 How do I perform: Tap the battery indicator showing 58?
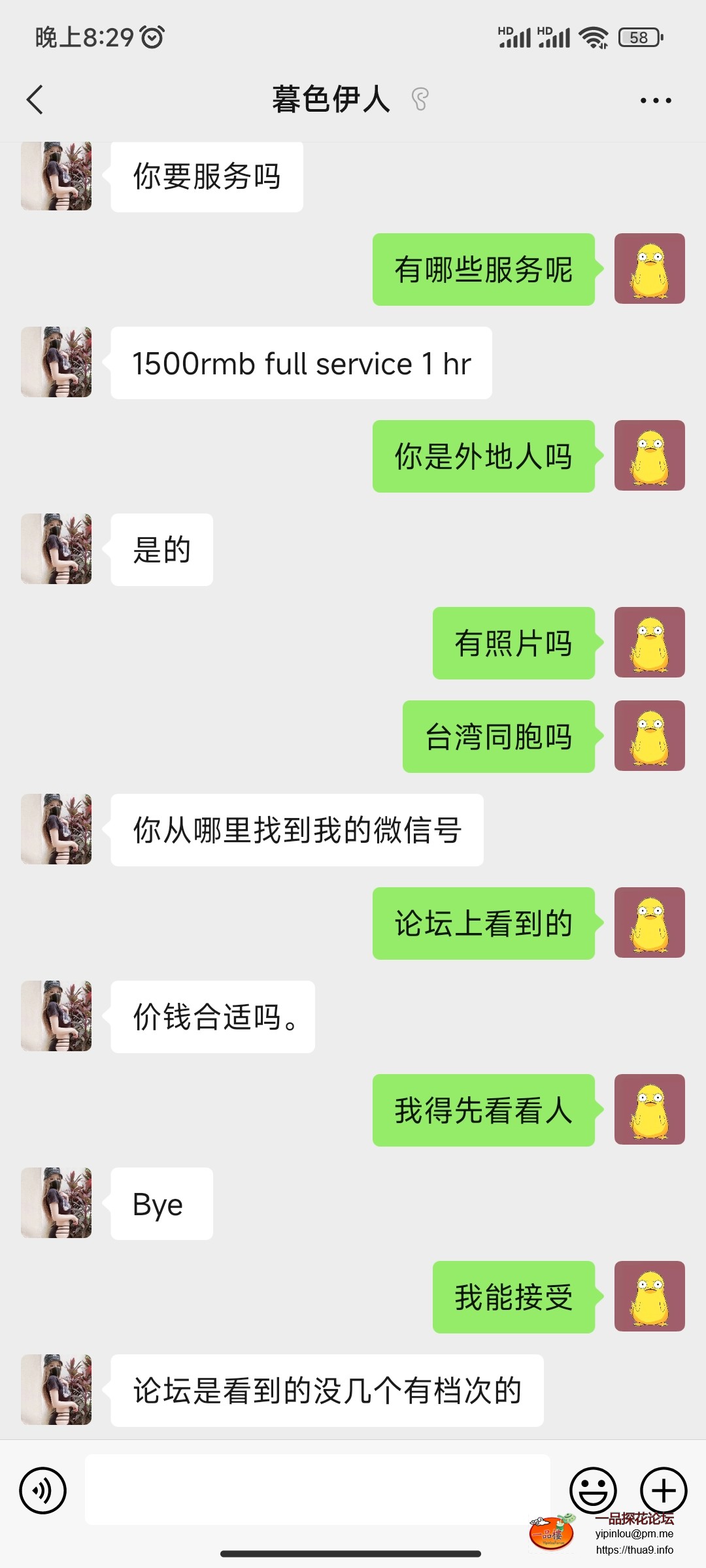639,37
